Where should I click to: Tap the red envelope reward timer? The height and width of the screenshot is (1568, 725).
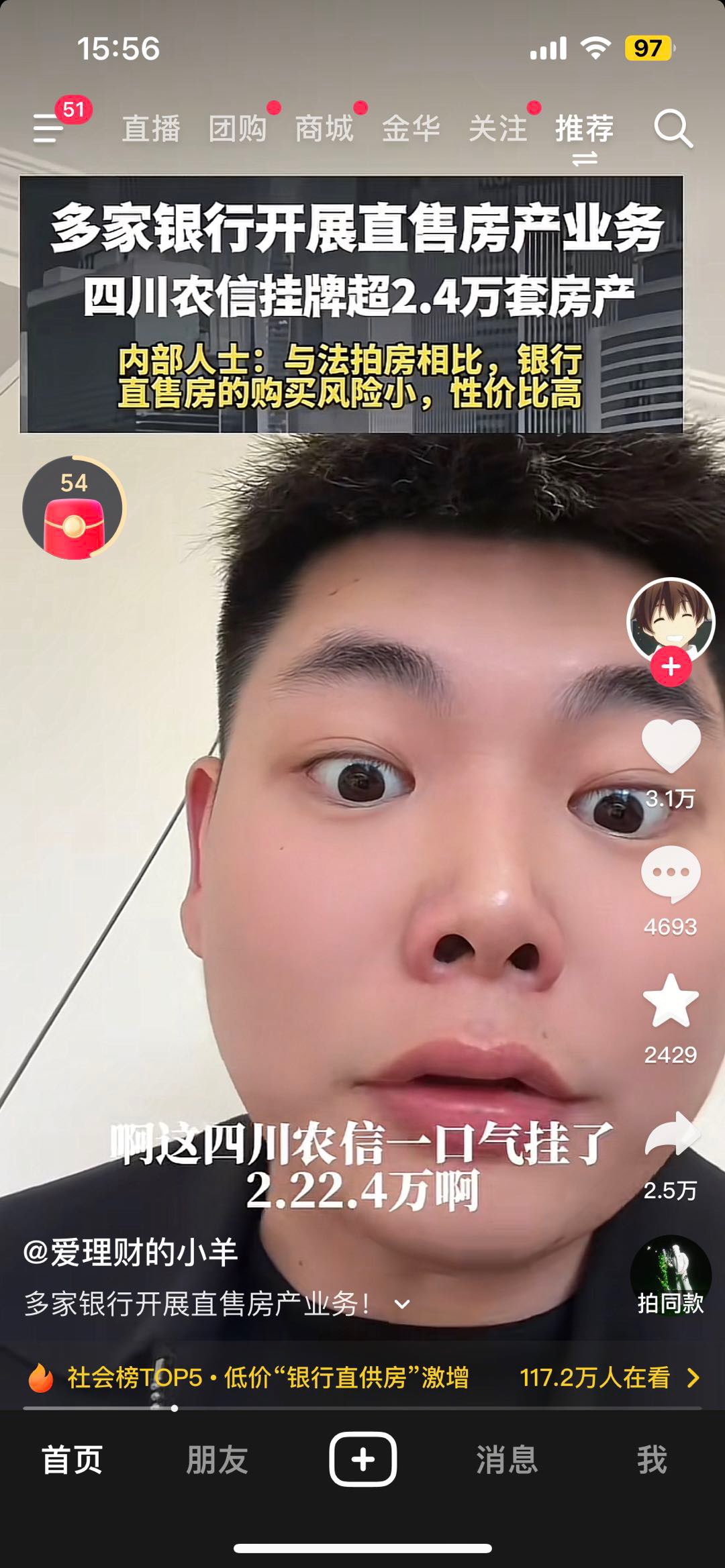coord(73,509)
